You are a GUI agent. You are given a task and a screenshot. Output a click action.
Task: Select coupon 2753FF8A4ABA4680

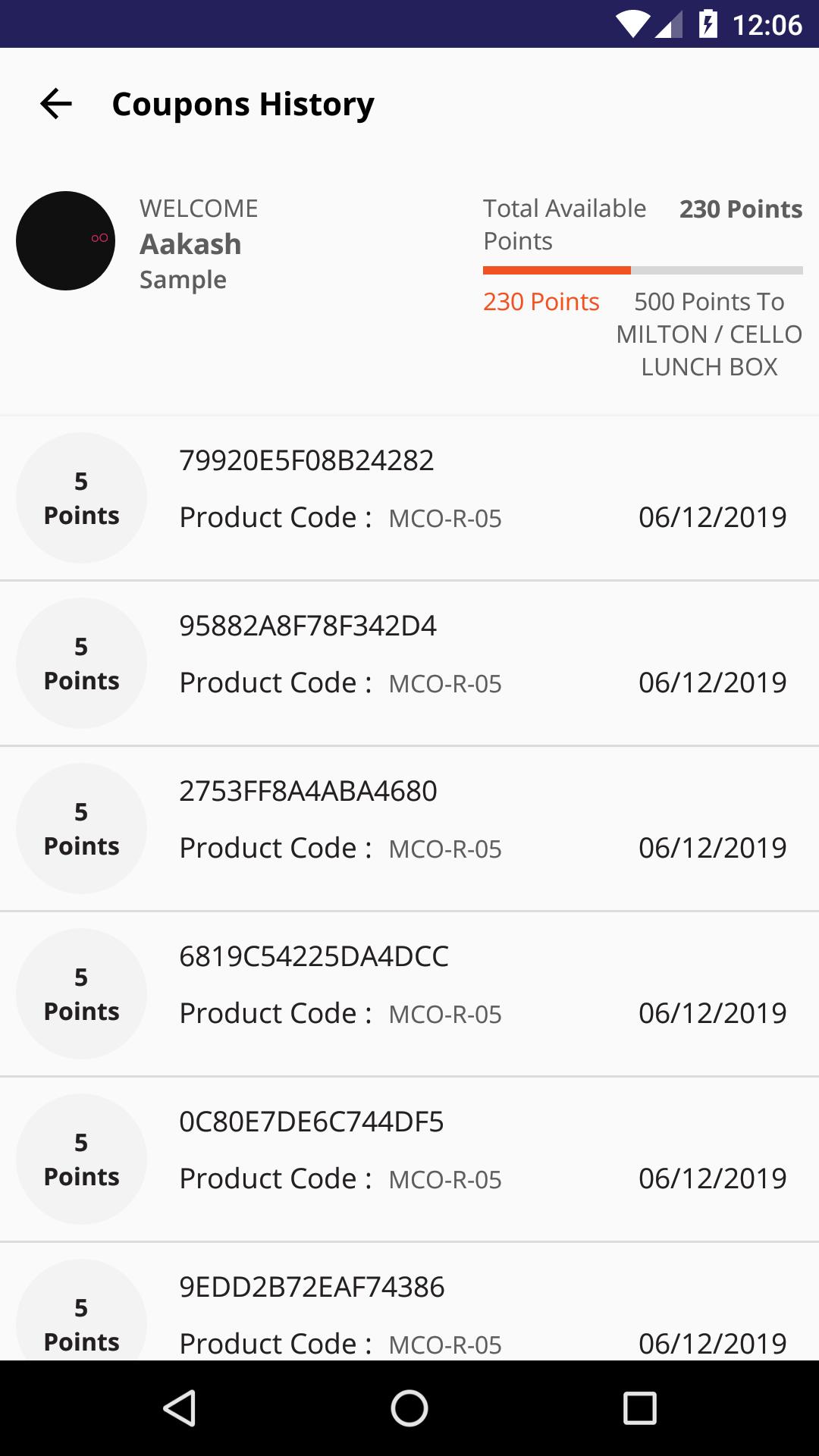point(409,829)
